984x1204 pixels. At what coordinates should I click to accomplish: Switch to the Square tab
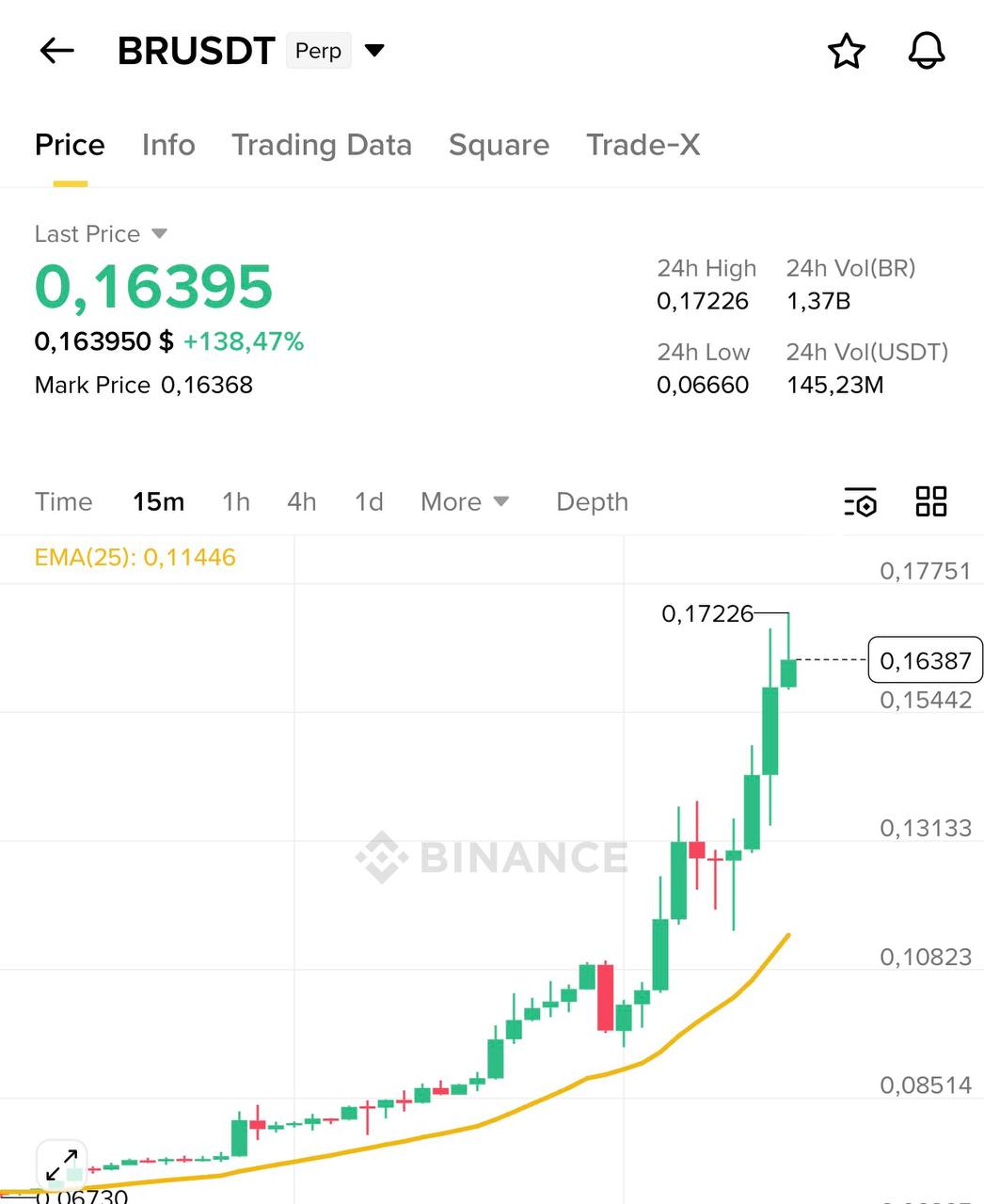(x=499, y=145)
